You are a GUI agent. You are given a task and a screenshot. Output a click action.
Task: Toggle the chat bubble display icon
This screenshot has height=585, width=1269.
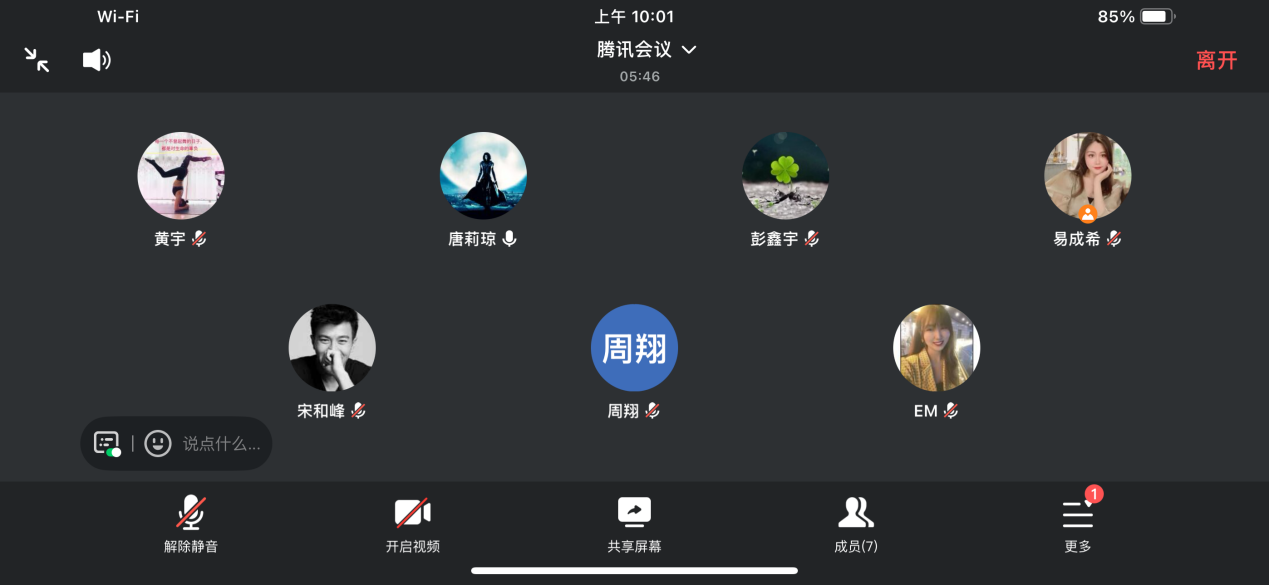pos(107,443)
